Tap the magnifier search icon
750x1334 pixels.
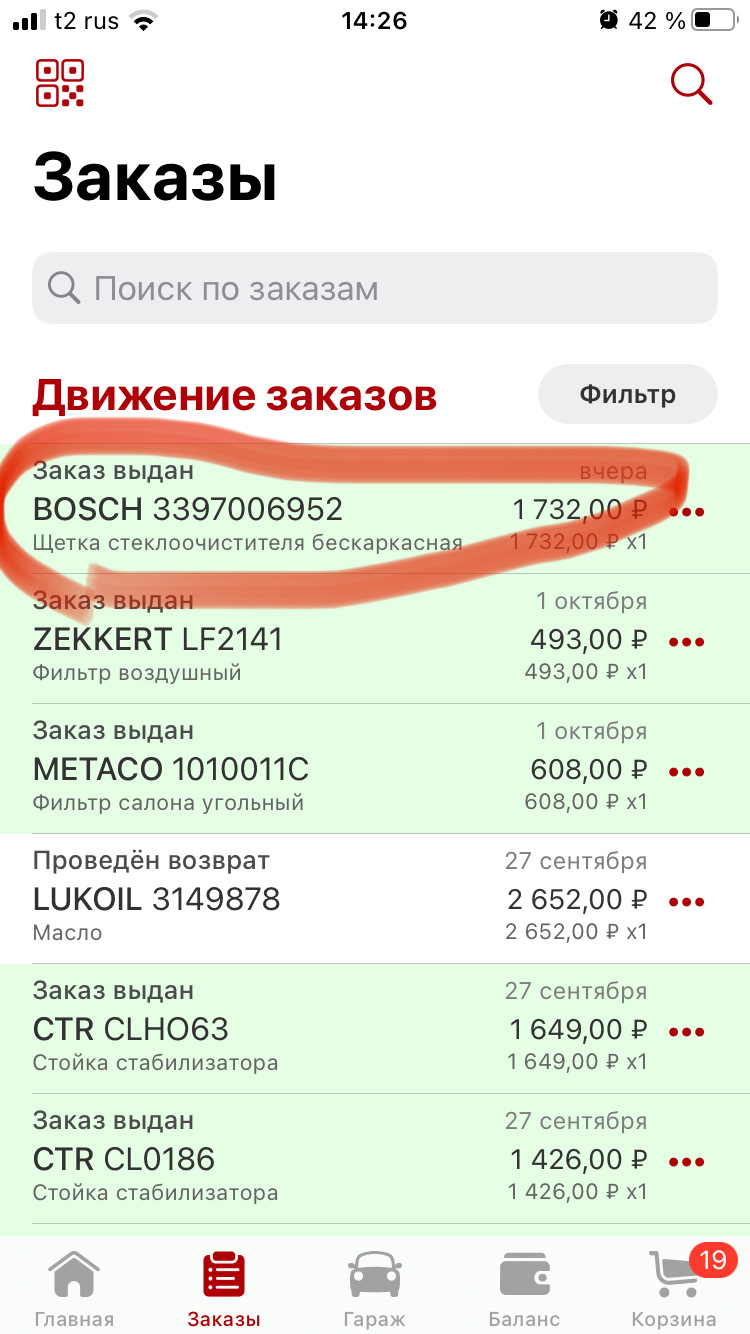690,84
